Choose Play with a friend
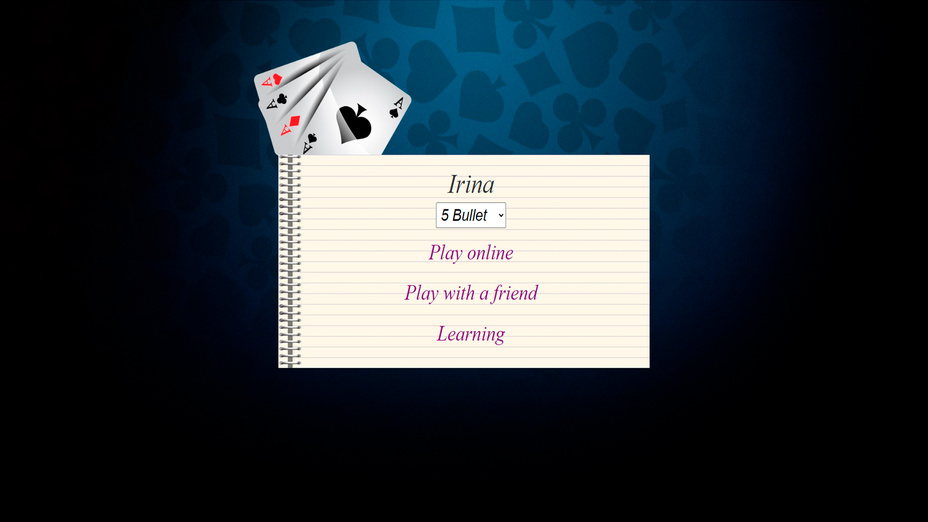Image resolution: width=928 pixels, height=522 pixels. (x=470, y=293)
